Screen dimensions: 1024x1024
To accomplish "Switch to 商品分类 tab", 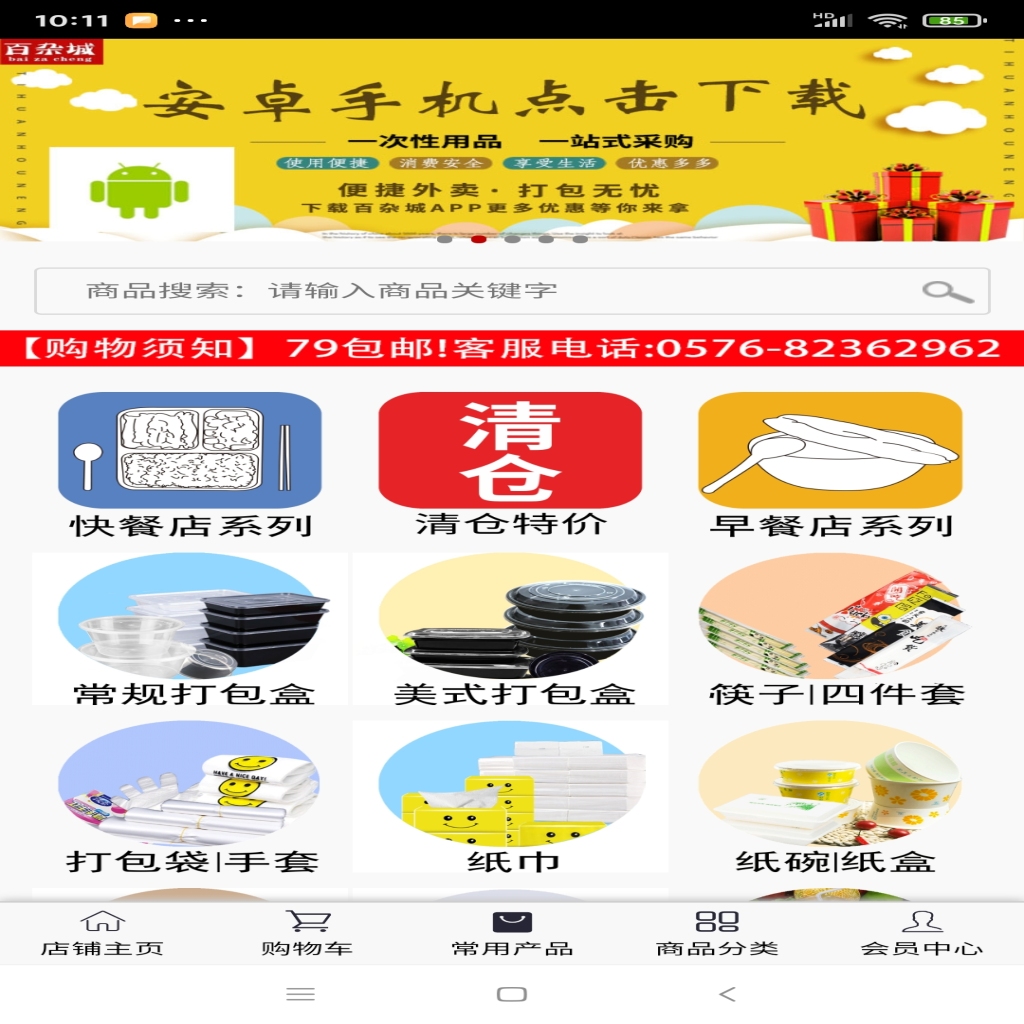I will click(x=717, y=934).
